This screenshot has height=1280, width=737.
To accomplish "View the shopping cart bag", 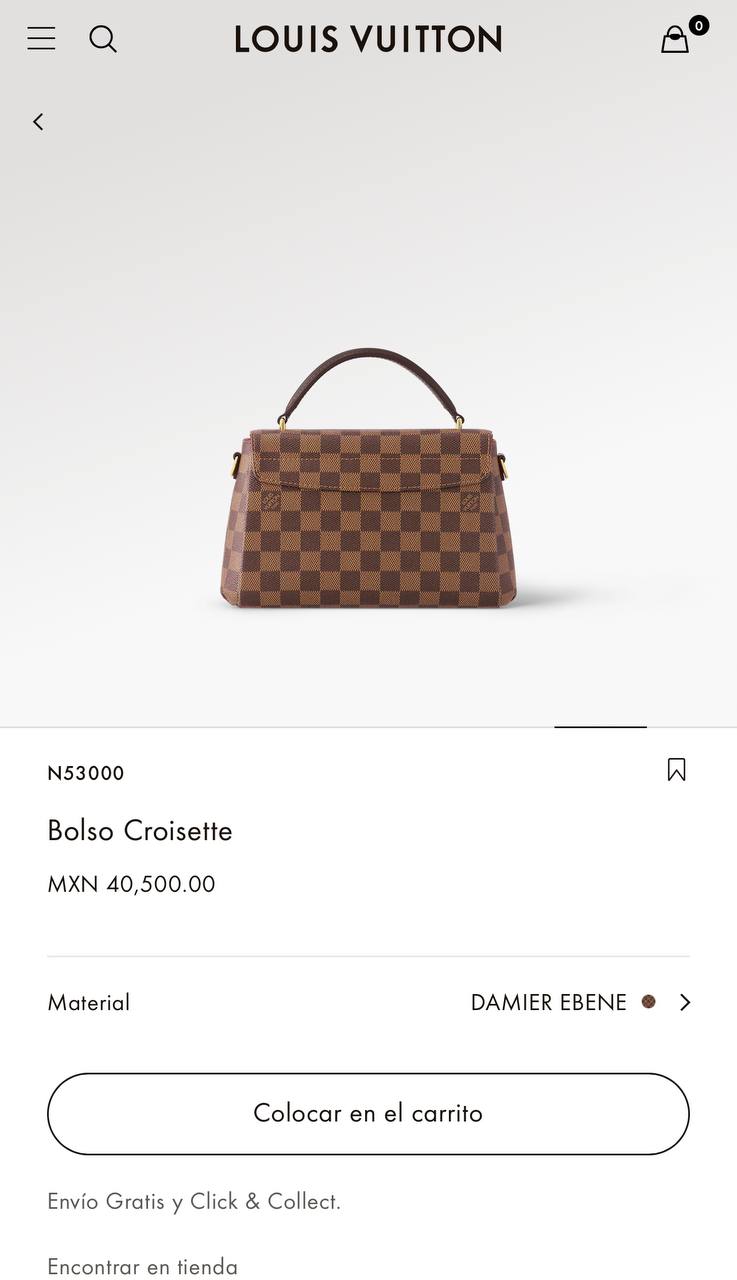I will [674, 40].
